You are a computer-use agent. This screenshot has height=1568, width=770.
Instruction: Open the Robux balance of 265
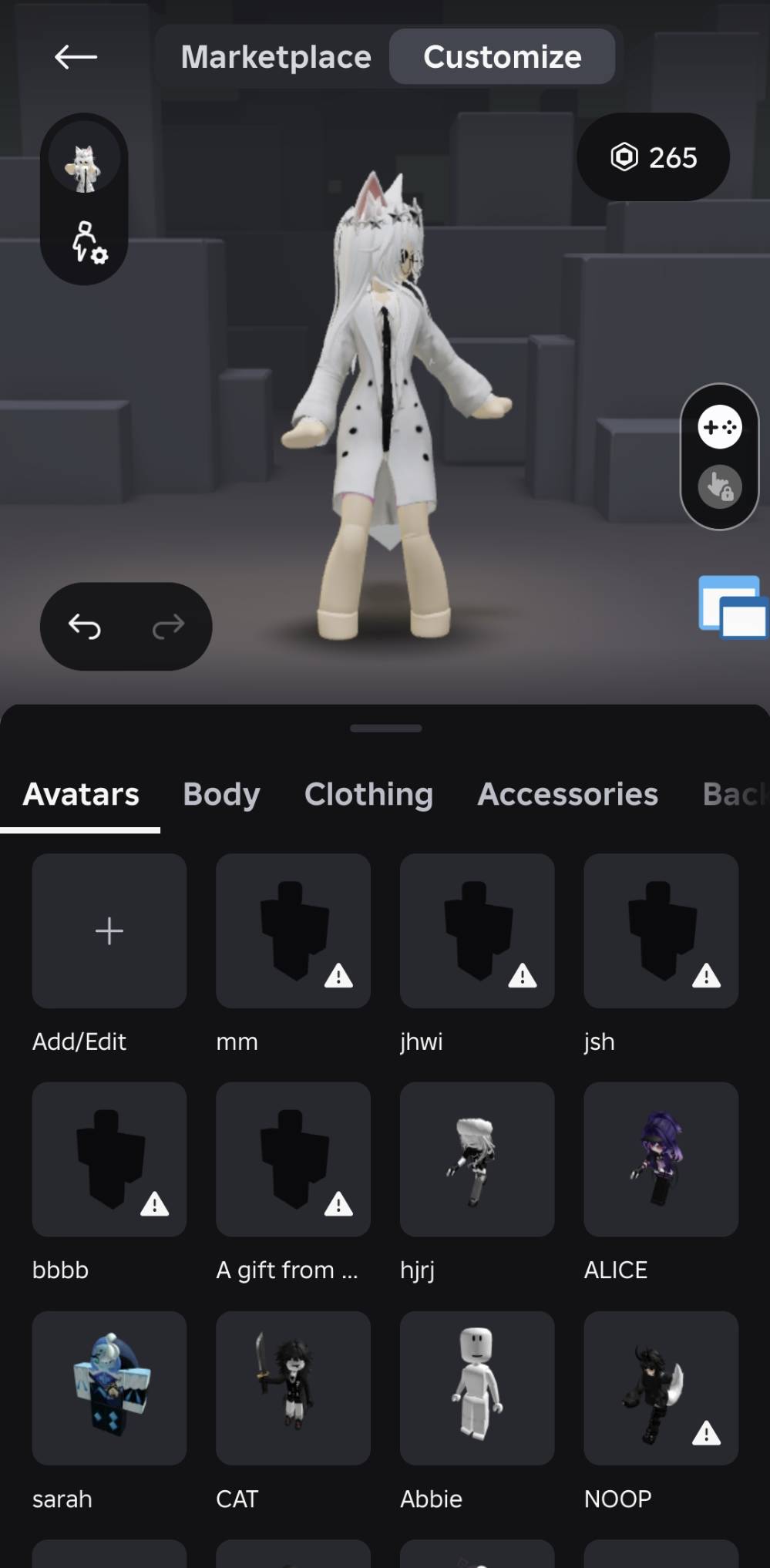pos(653,157)
